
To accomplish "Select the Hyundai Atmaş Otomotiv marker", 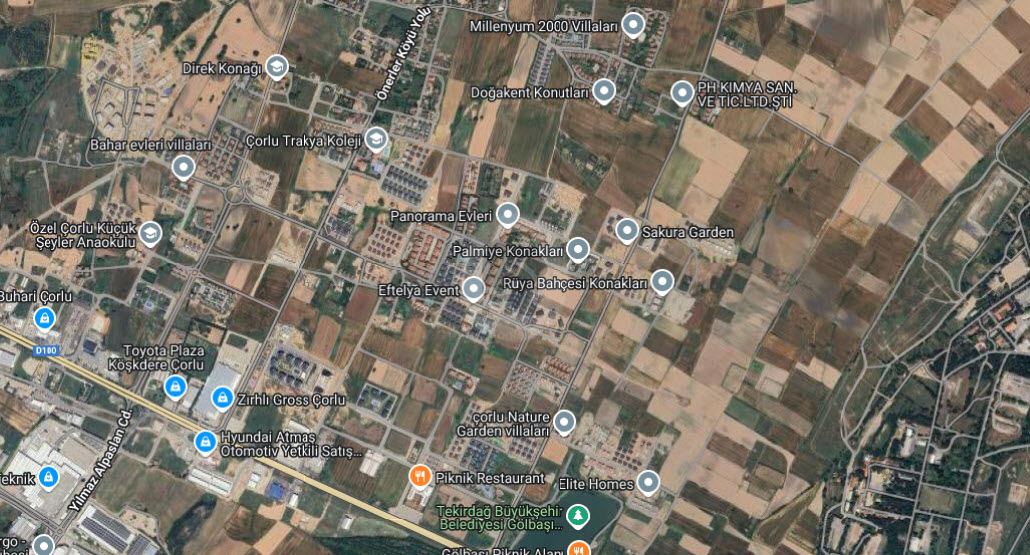I will (205, 440).
